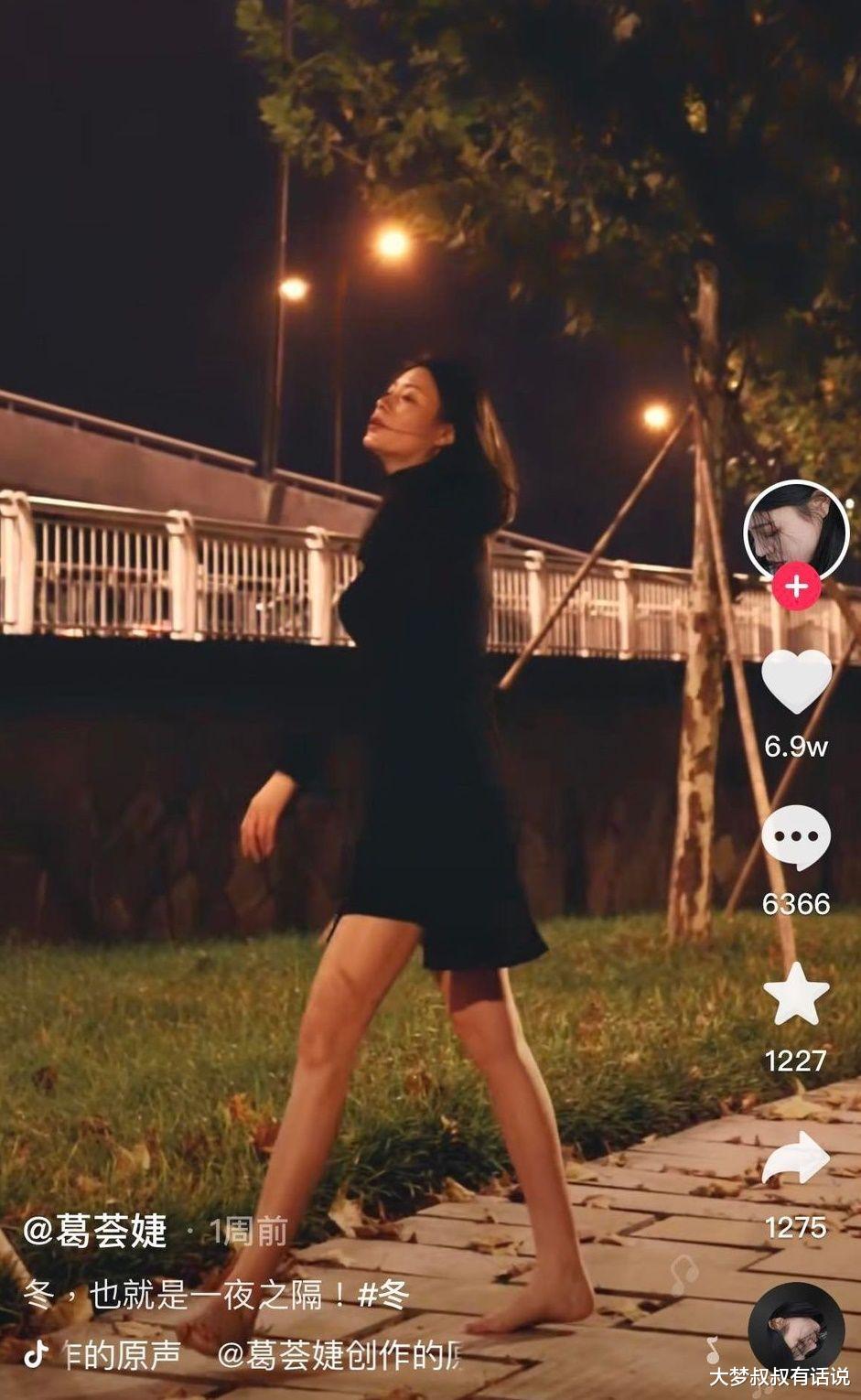Open the #冬 hashtag
Image resolution: width=861 pixels, height=1400 pixels.
[382, 1294]
